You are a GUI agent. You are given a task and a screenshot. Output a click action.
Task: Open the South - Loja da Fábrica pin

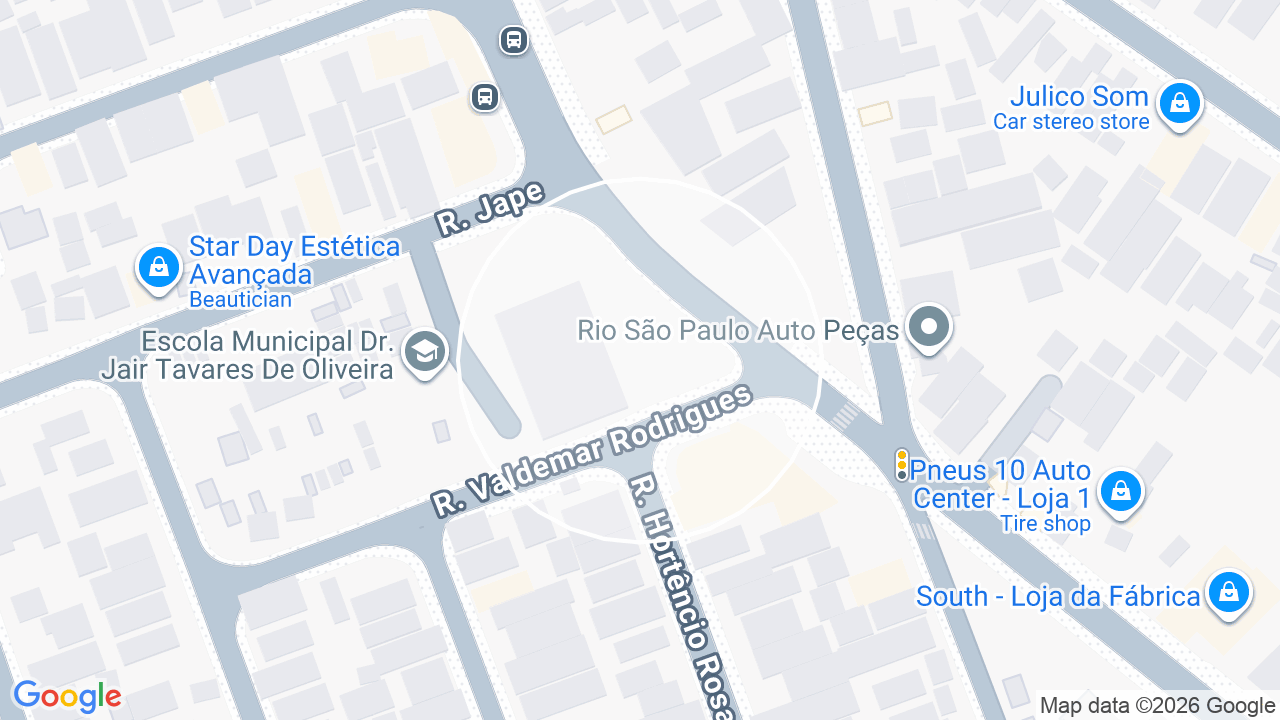click(1227, 594)
